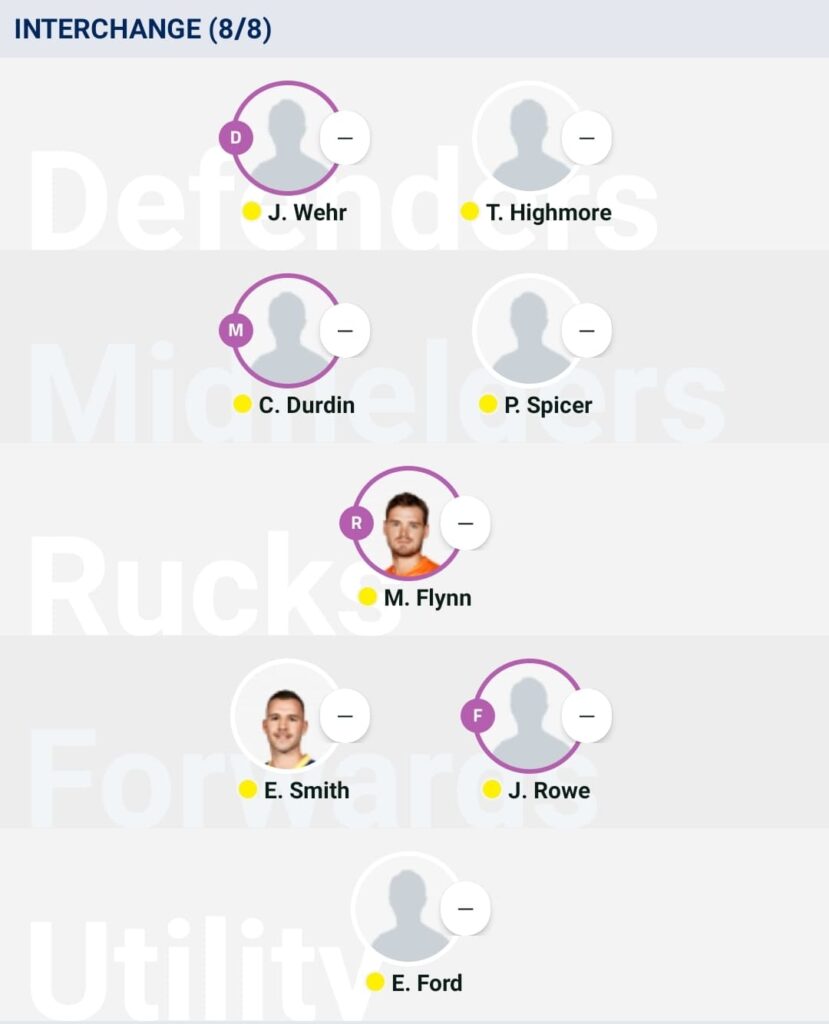Screen dimensions: 829x1024
Task: Tap the minus button on J. Rowe
Action: (586, 716)
